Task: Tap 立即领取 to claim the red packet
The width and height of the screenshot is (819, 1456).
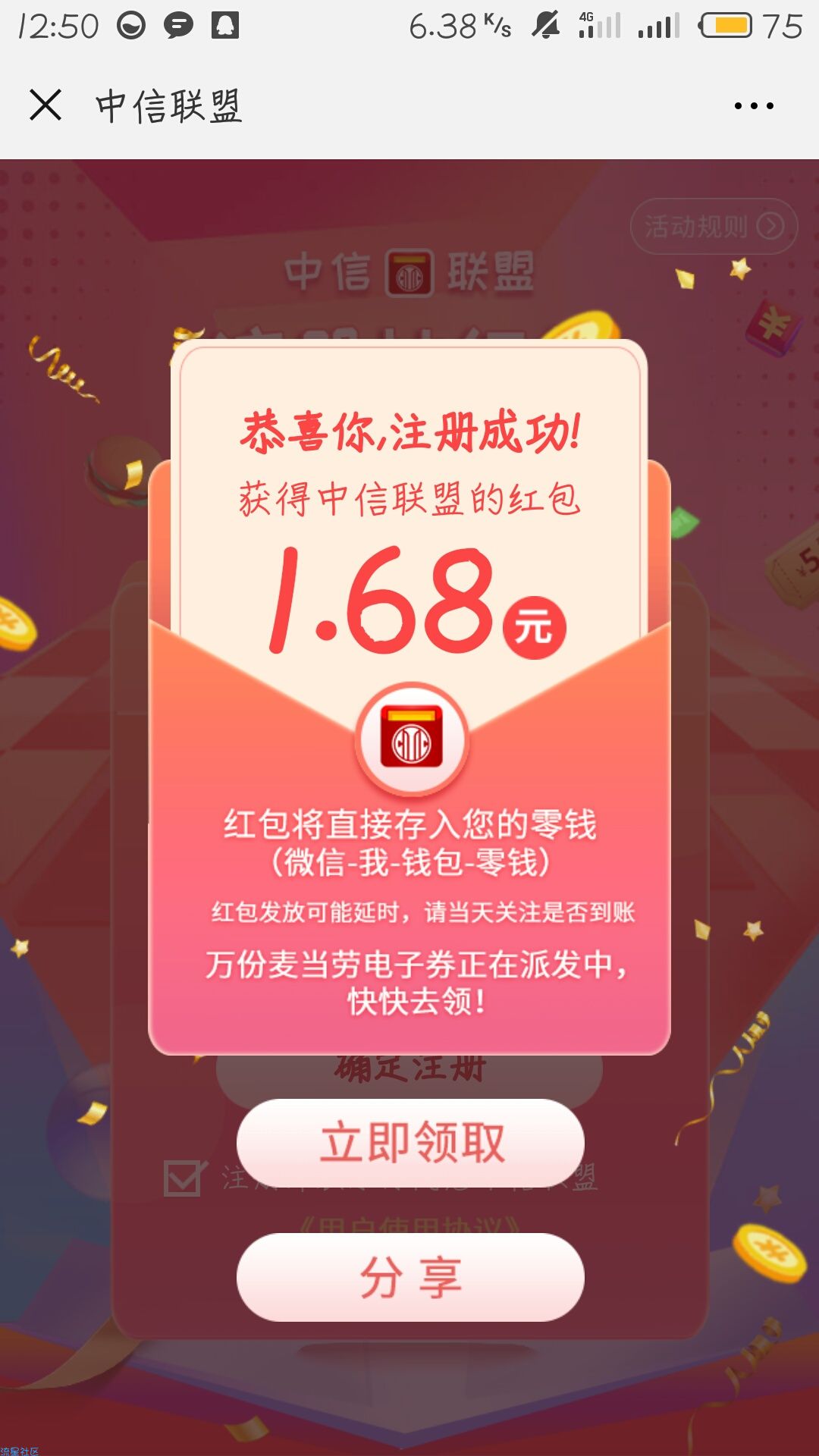Action: (x=410, y=1143)
